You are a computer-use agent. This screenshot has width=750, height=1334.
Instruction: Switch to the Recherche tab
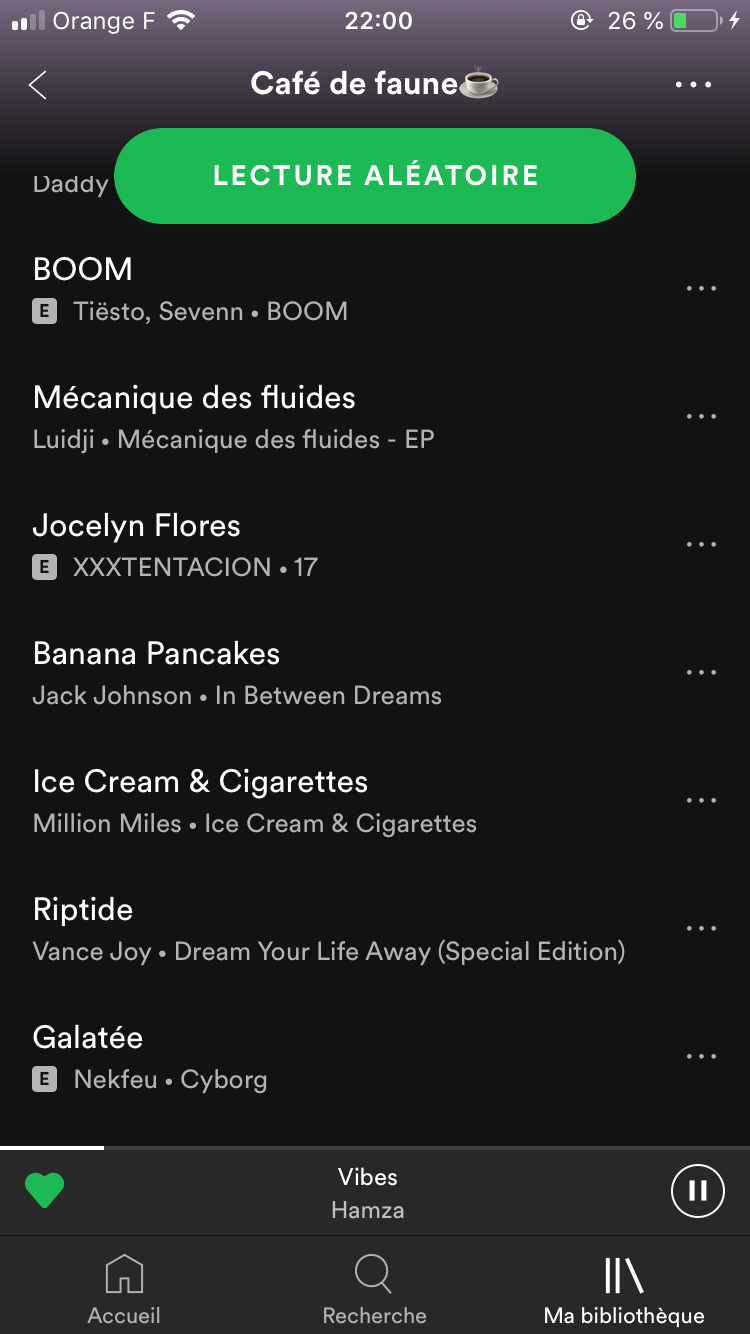tap(374, 1290)
